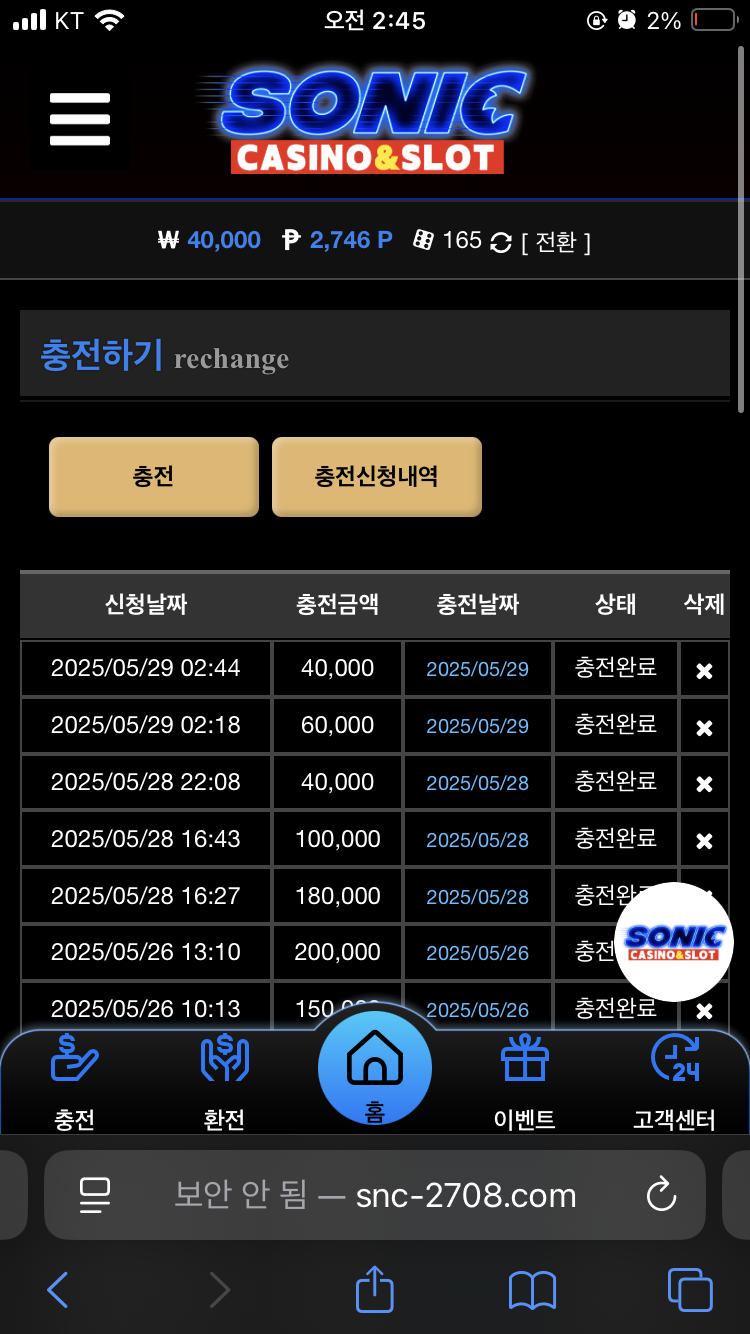Open the hamburger drawer menu
This screenshot has width=750, height=1334.
point(80,120)
